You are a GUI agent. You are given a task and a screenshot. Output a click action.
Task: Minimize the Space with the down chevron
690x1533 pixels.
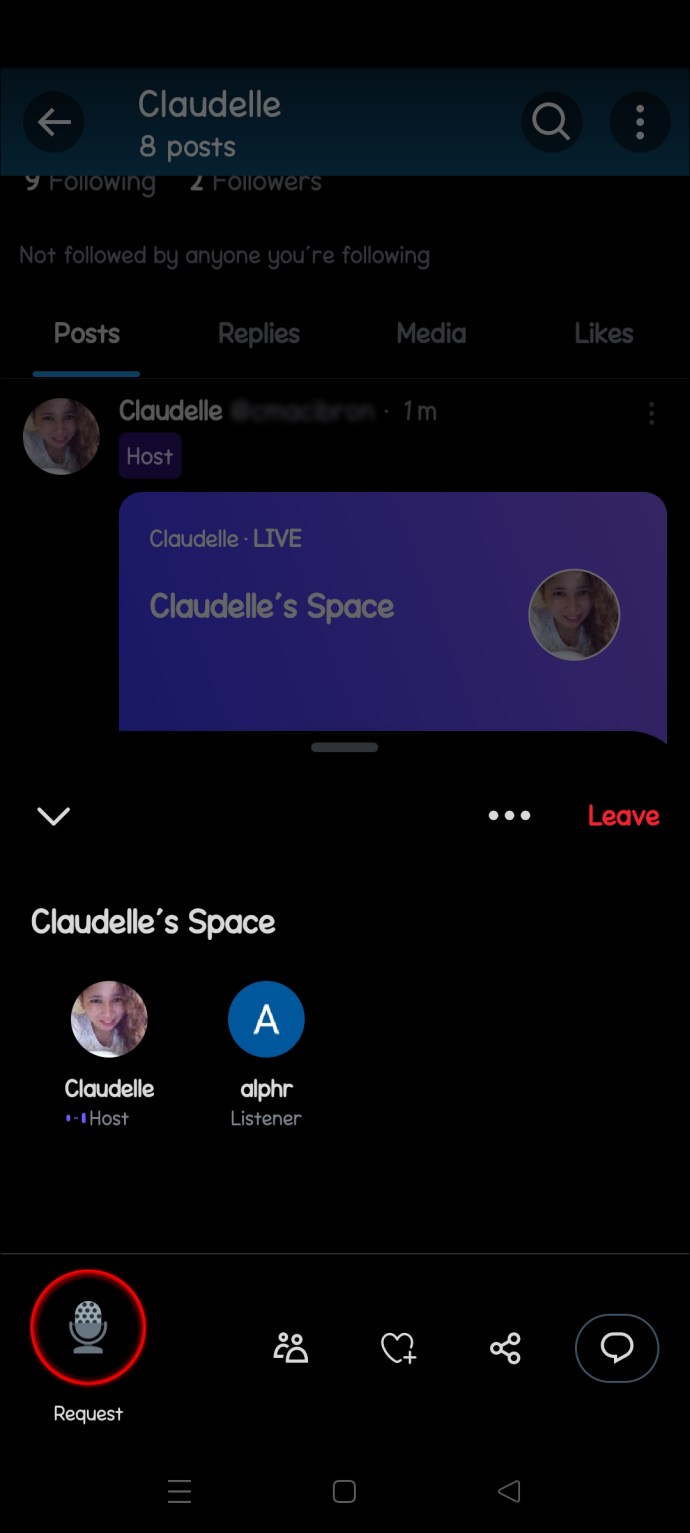pyautogui.click(x=54, y=816)
